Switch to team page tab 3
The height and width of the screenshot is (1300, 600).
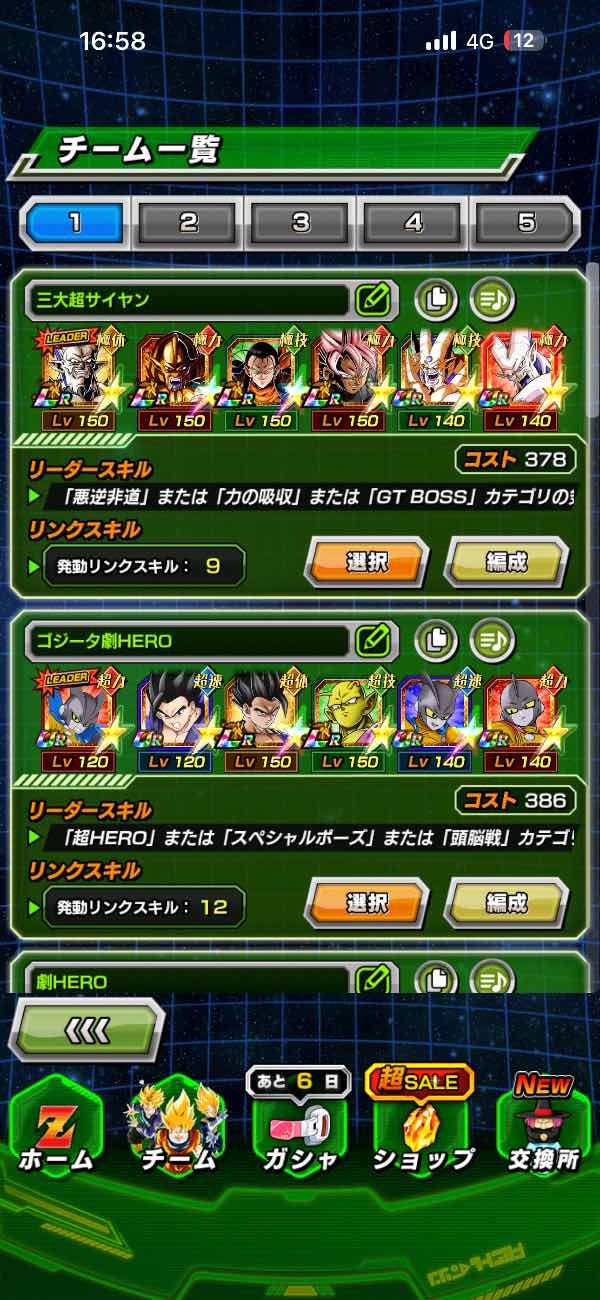[300, 222]
